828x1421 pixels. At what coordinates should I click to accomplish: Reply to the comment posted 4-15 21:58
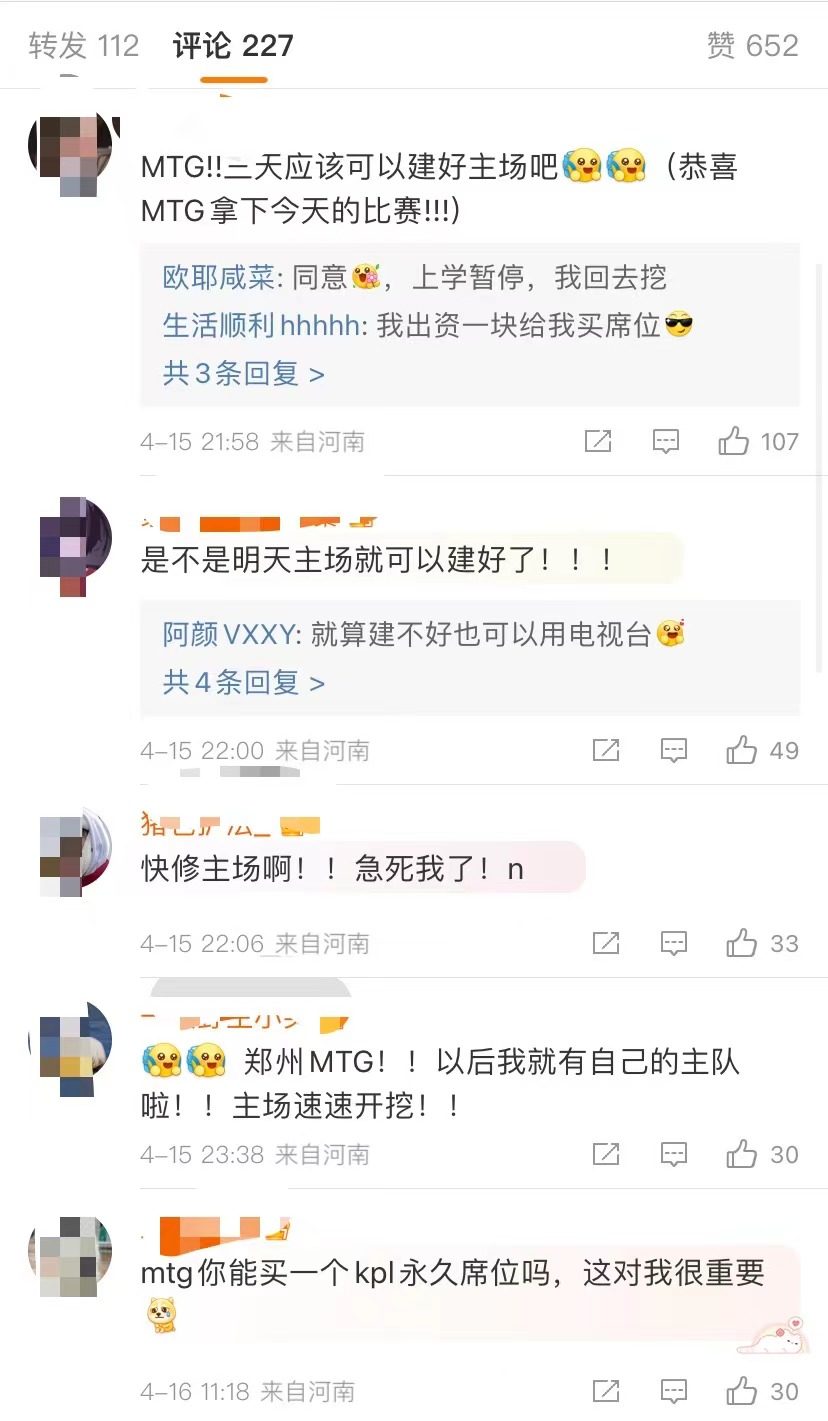(666, 441)
